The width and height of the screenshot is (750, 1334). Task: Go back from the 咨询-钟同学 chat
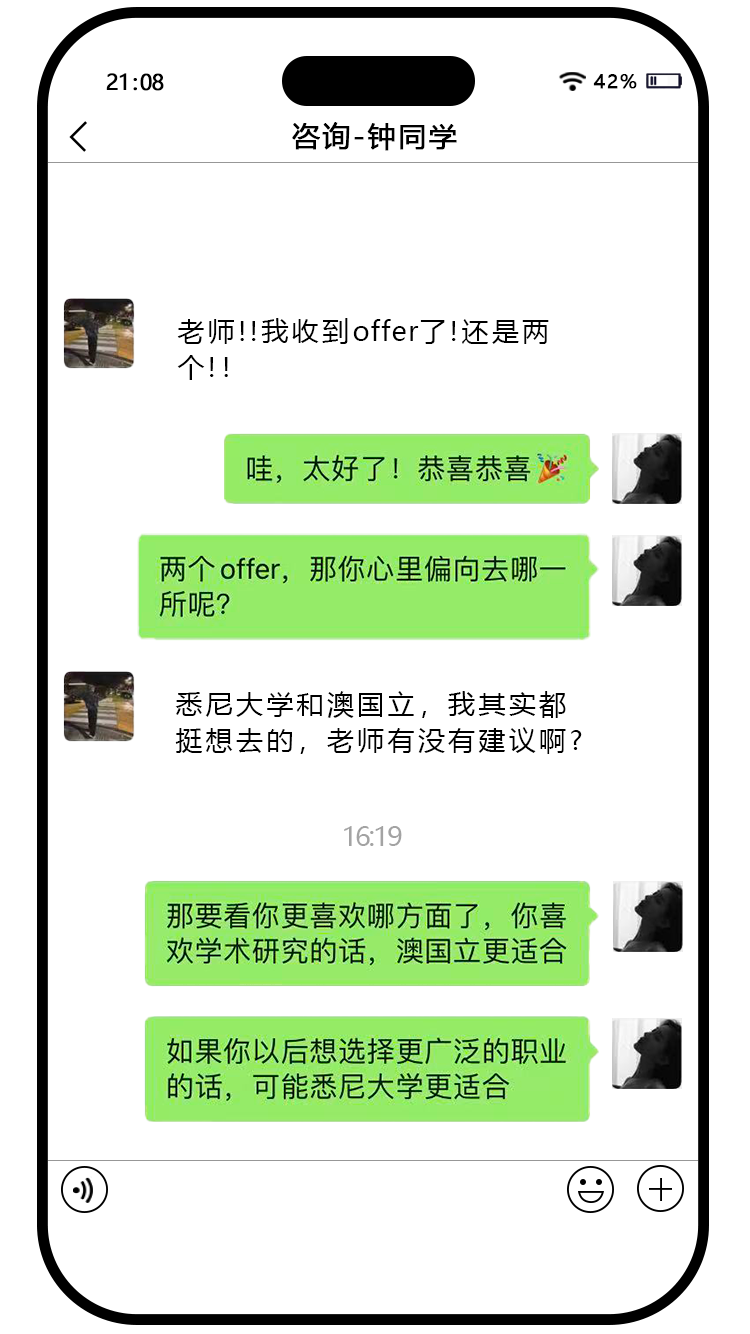pos(79,137)
